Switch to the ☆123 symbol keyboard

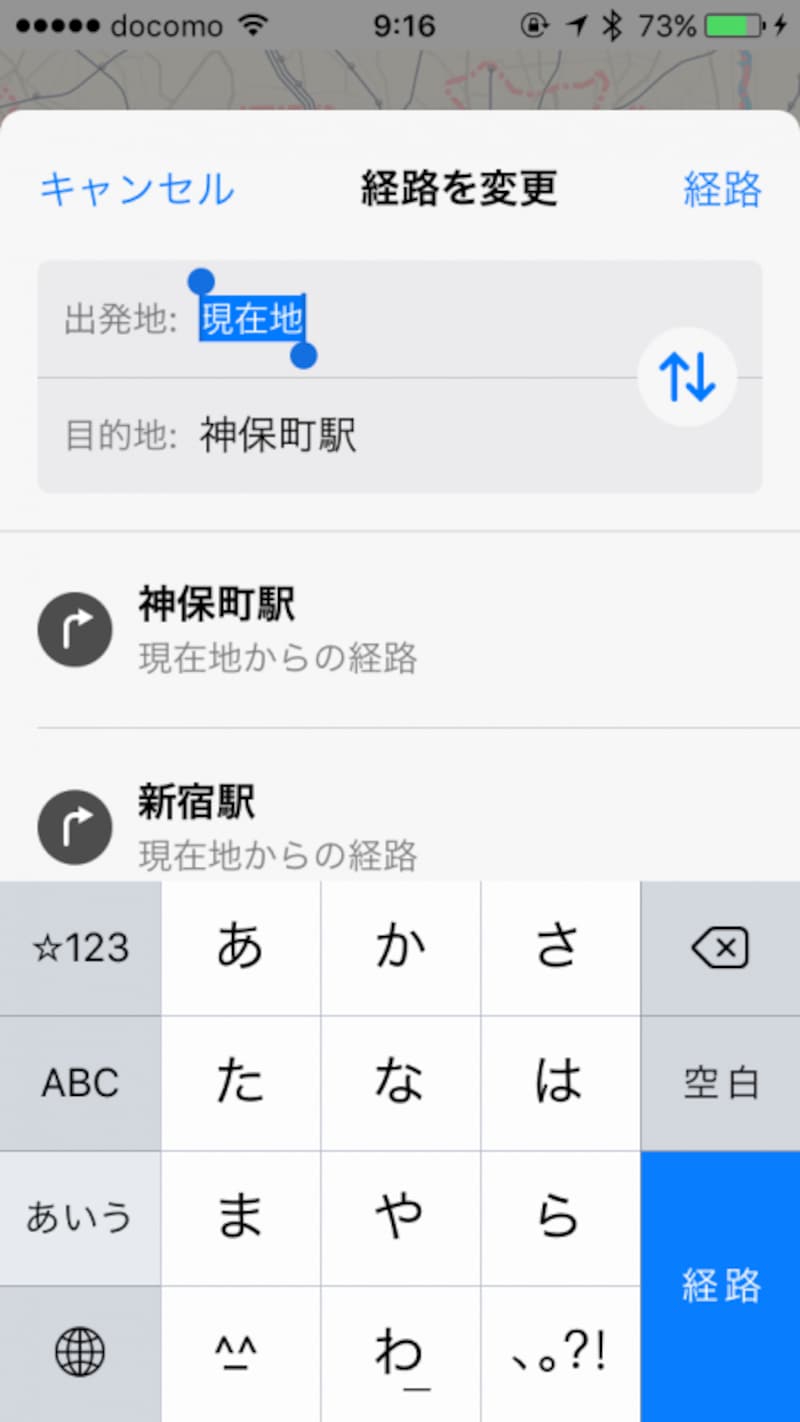point(80,949)
